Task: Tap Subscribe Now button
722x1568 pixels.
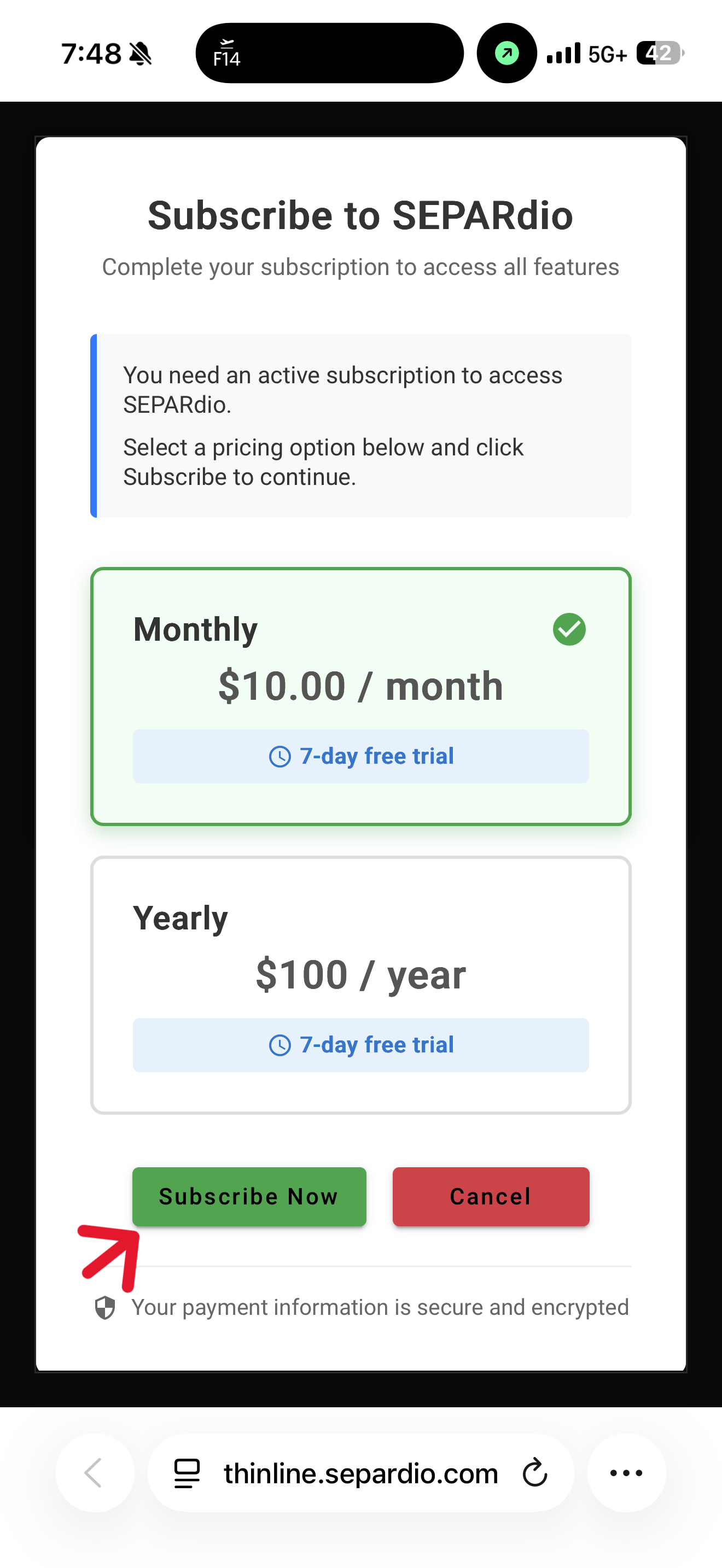Action: tap(249, 1196)
